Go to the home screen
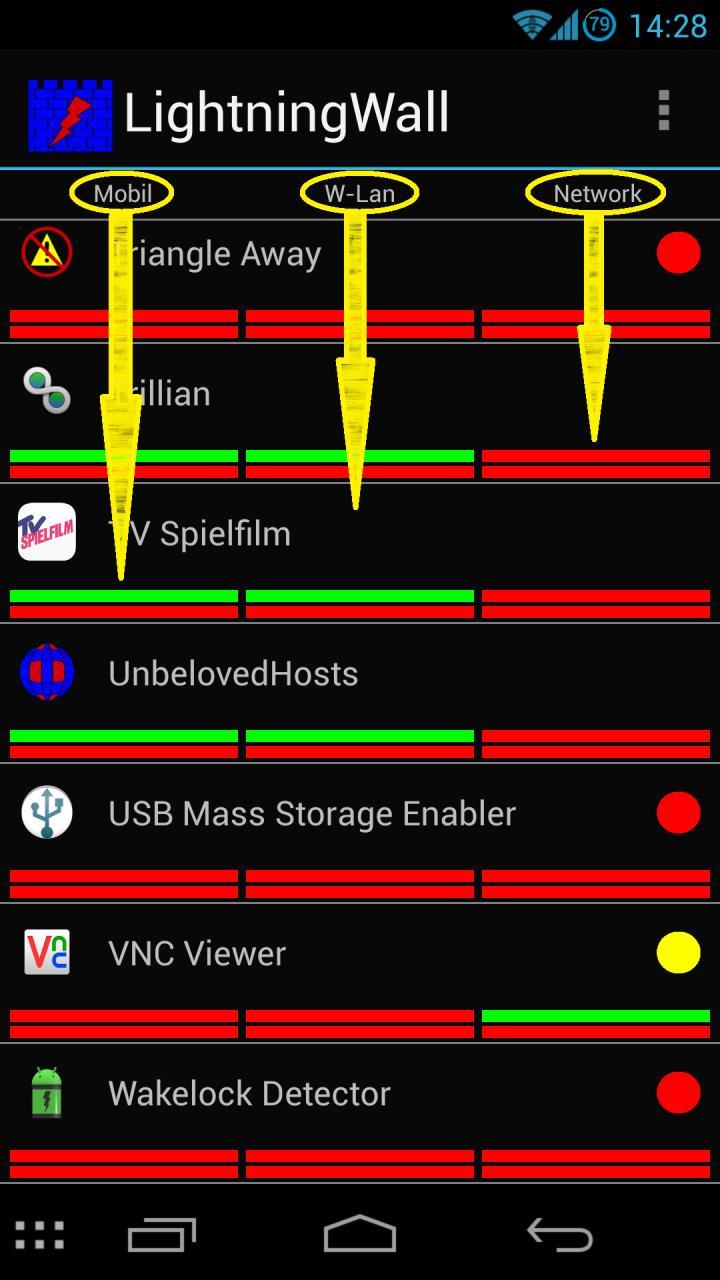Image resolution: width=720 pixels, height=1280 pixels. (360, 1234)
